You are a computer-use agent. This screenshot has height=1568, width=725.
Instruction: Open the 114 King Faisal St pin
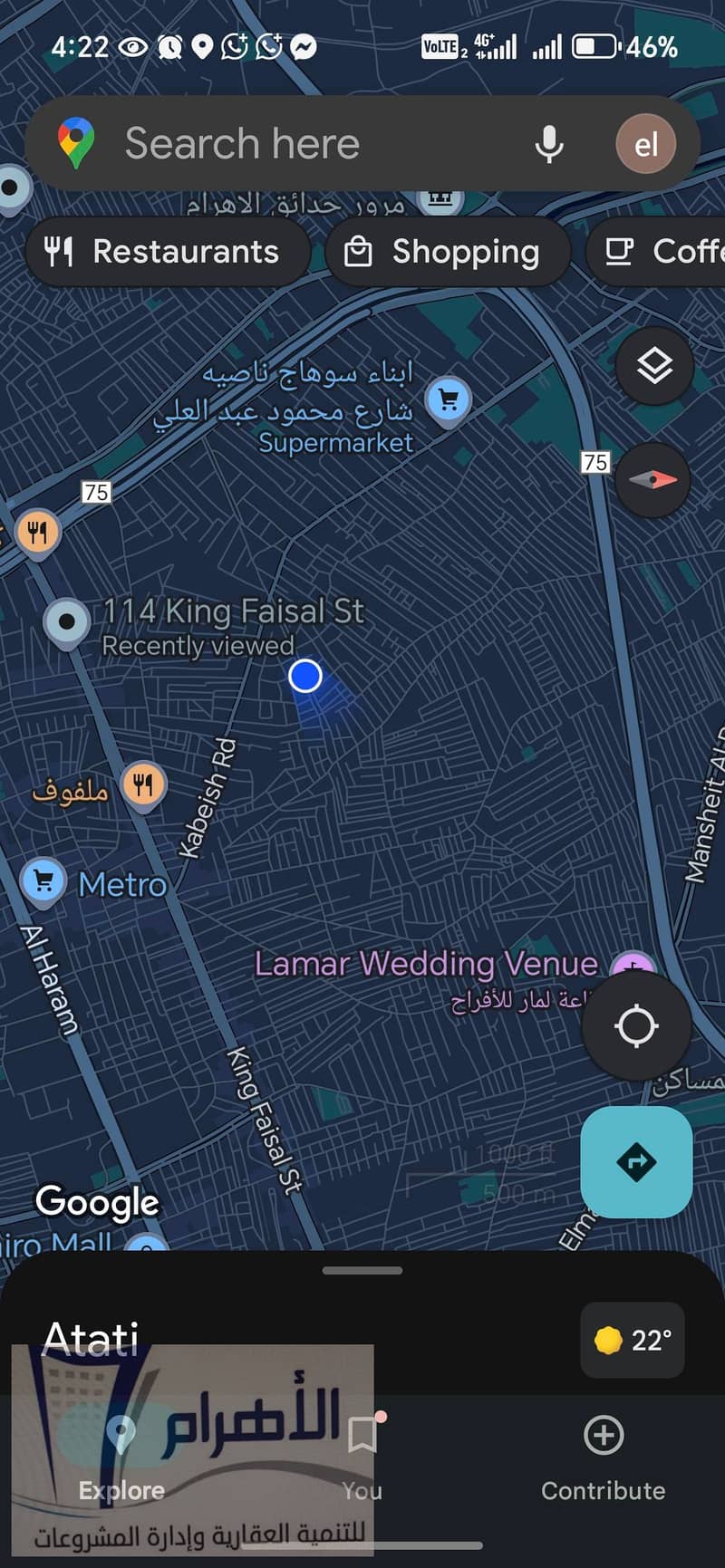coord(67,621)
